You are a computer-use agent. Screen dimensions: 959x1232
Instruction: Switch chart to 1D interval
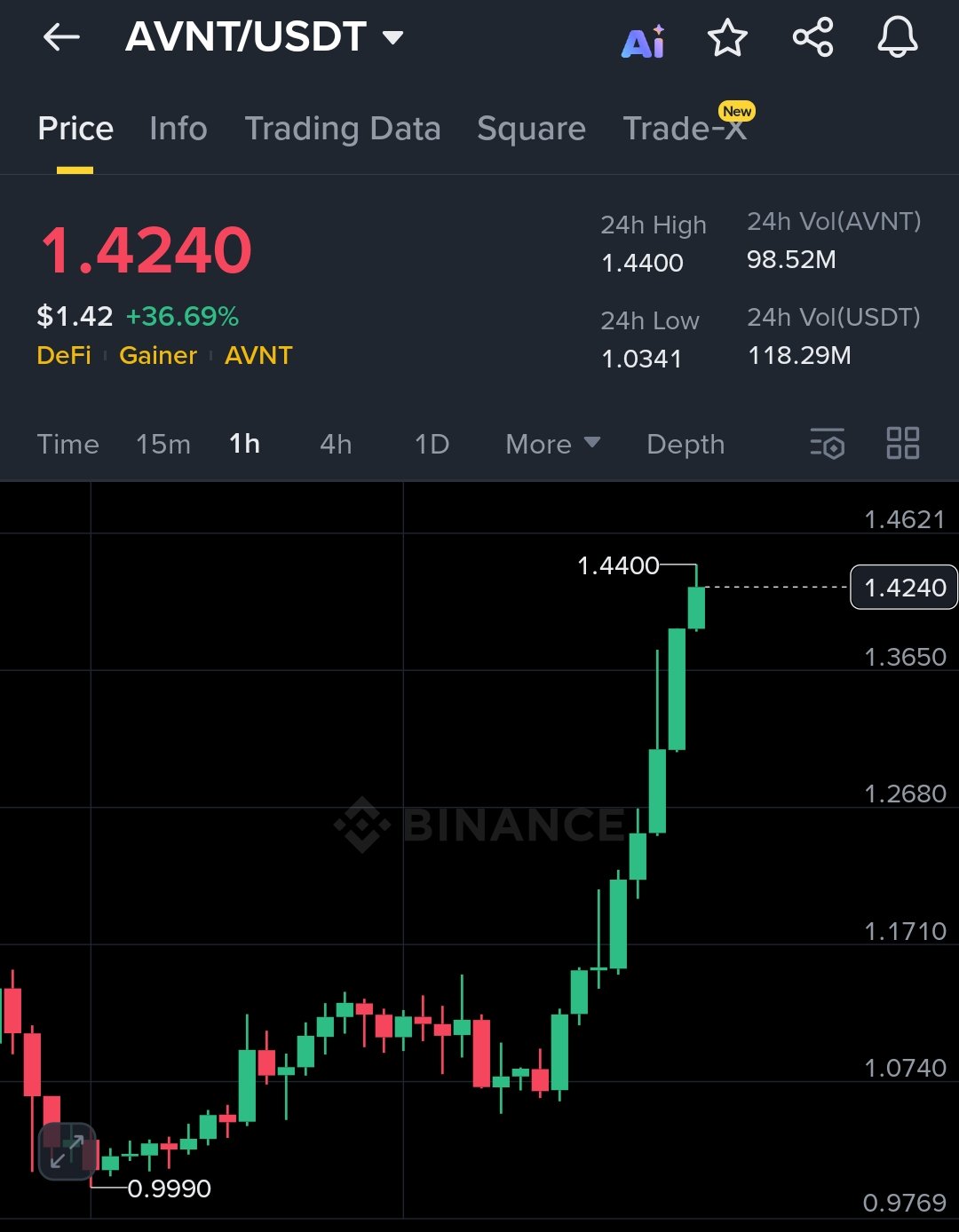point(432,444)
